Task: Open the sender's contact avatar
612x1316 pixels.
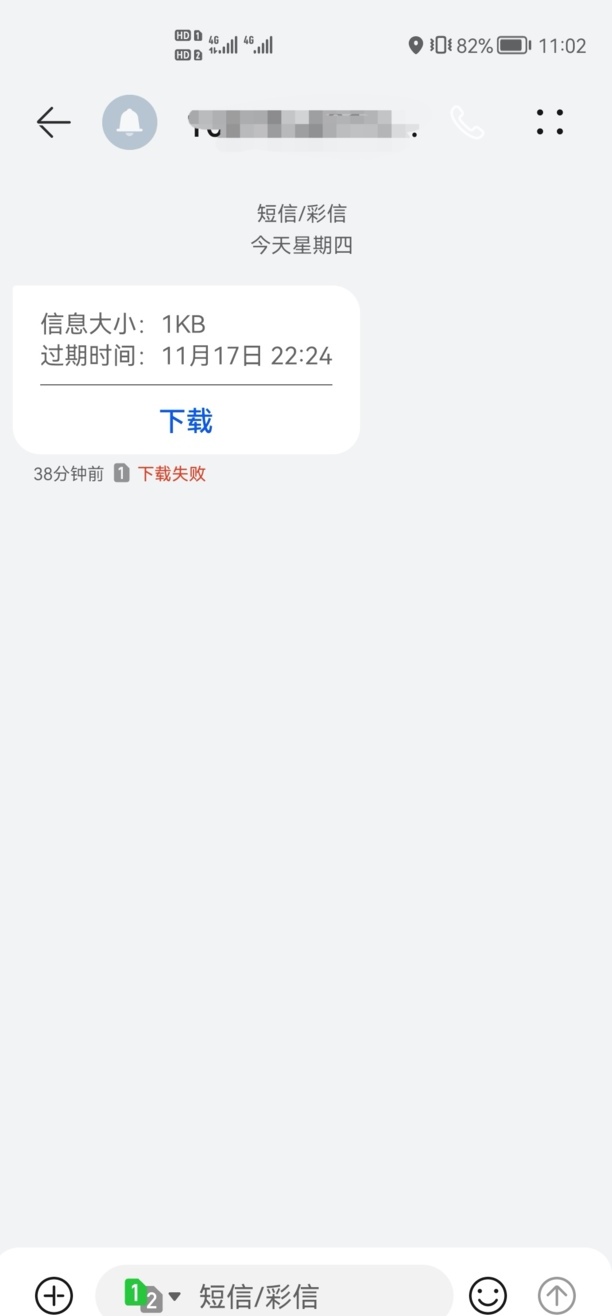Action: (130, 122)
